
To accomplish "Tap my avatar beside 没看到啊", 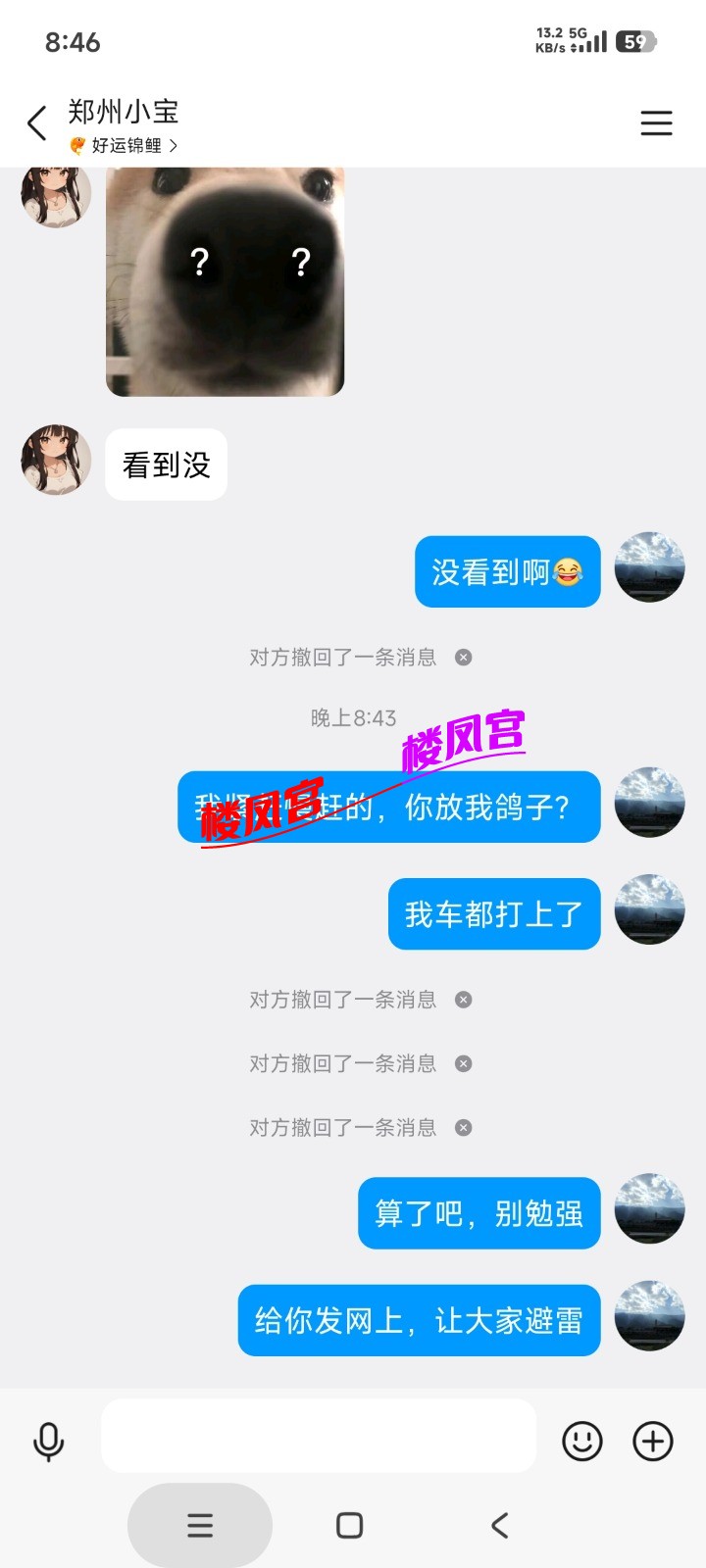I will tap(649, 567).
